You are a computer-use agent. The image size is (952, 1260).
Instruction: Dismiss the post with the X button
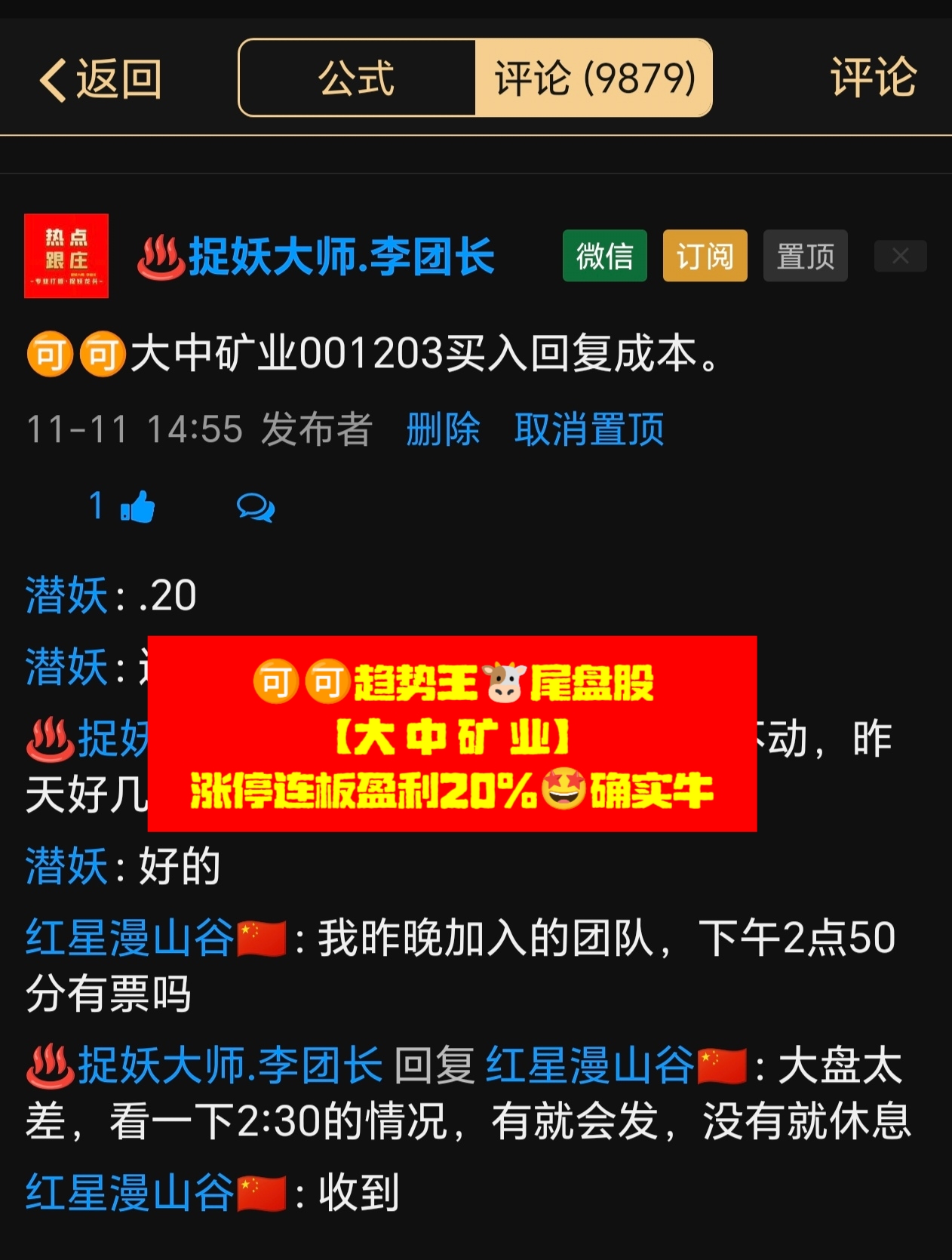tap(900, 256)
